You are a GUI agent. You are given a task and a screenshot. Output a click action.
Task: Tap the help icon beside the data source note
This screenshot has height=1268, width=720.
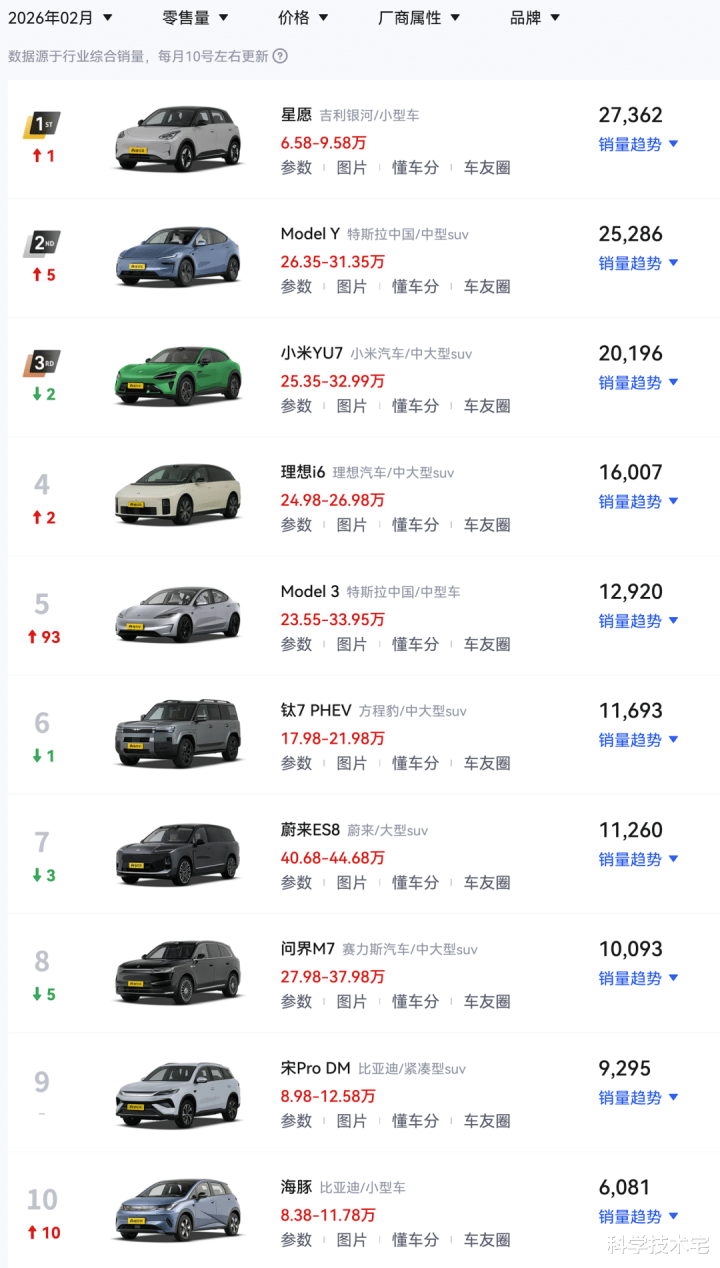pyautogui.click(x=280, y=57)
